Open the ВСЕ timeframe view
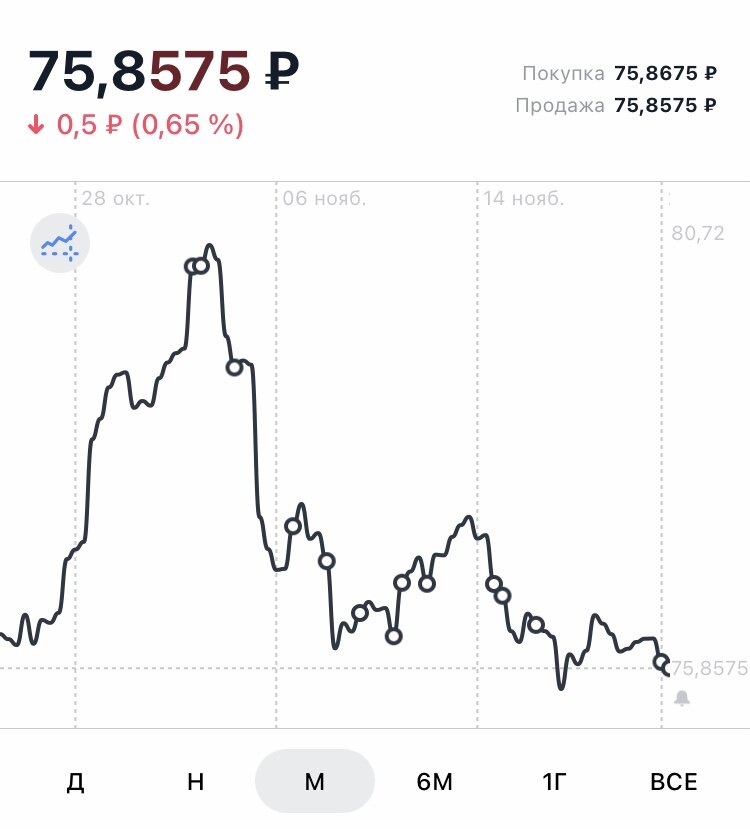Viewport: 750px width, 829px height. [676, 783]
